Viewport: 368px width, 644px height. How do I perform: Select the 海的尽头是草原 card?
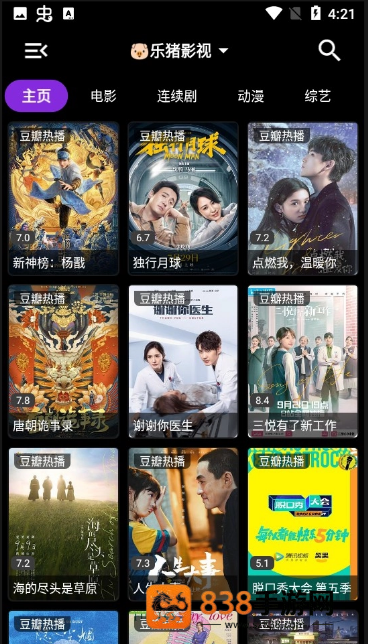pos(64,524)
